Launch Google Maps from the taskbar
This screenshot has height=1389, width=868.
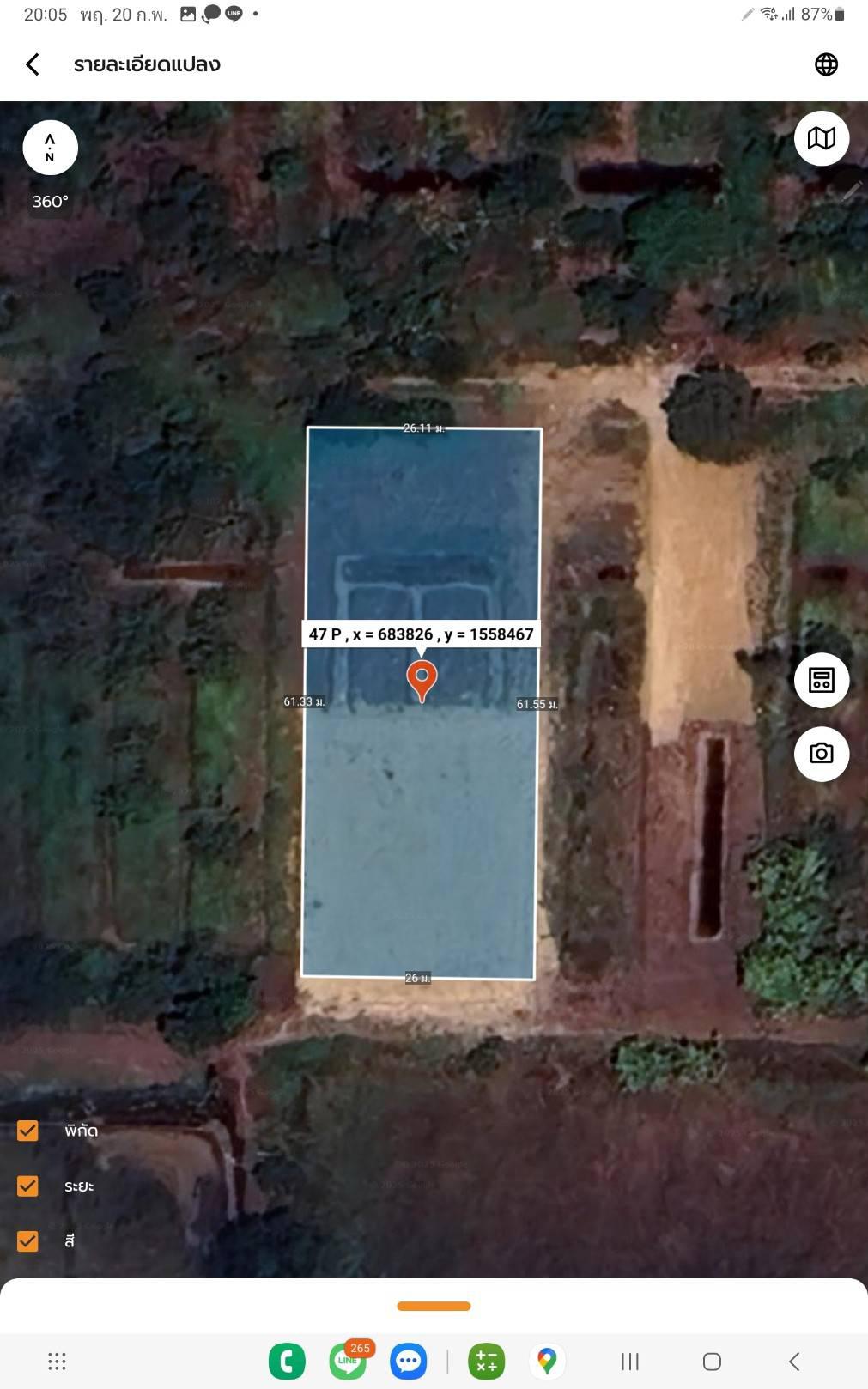pos(547,1362)
